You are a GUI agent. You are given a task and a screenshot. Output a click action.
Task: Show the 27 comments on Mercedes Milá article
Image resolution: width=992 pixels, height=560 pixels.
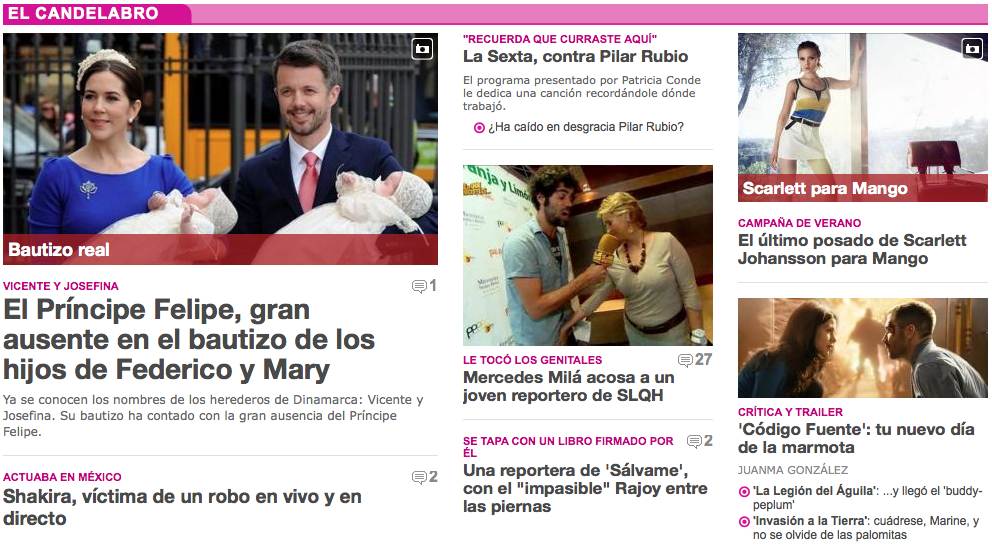(x=695, y=360)
